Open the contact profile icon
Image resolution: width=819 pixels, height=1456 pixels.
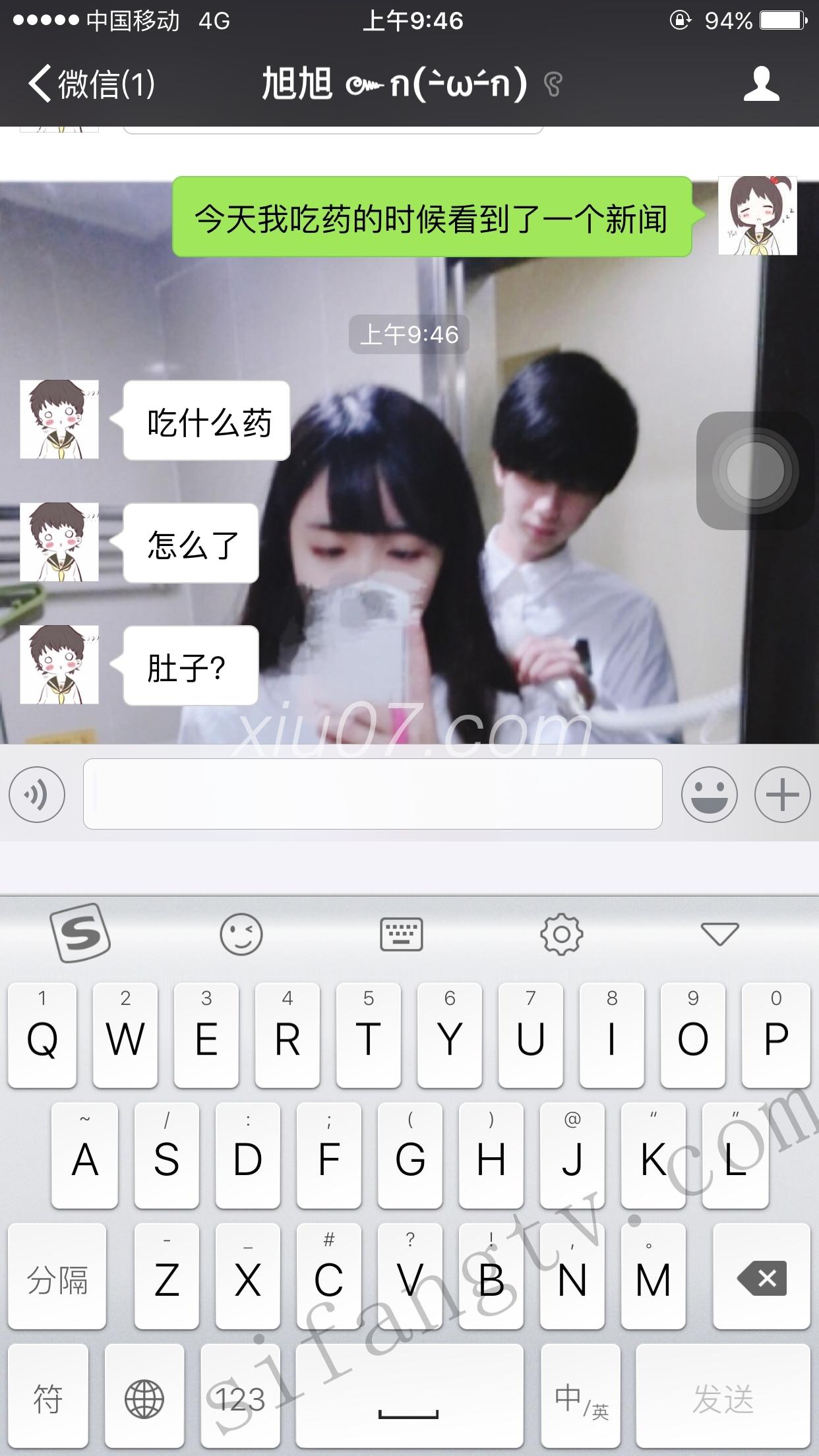coord(761,84)
